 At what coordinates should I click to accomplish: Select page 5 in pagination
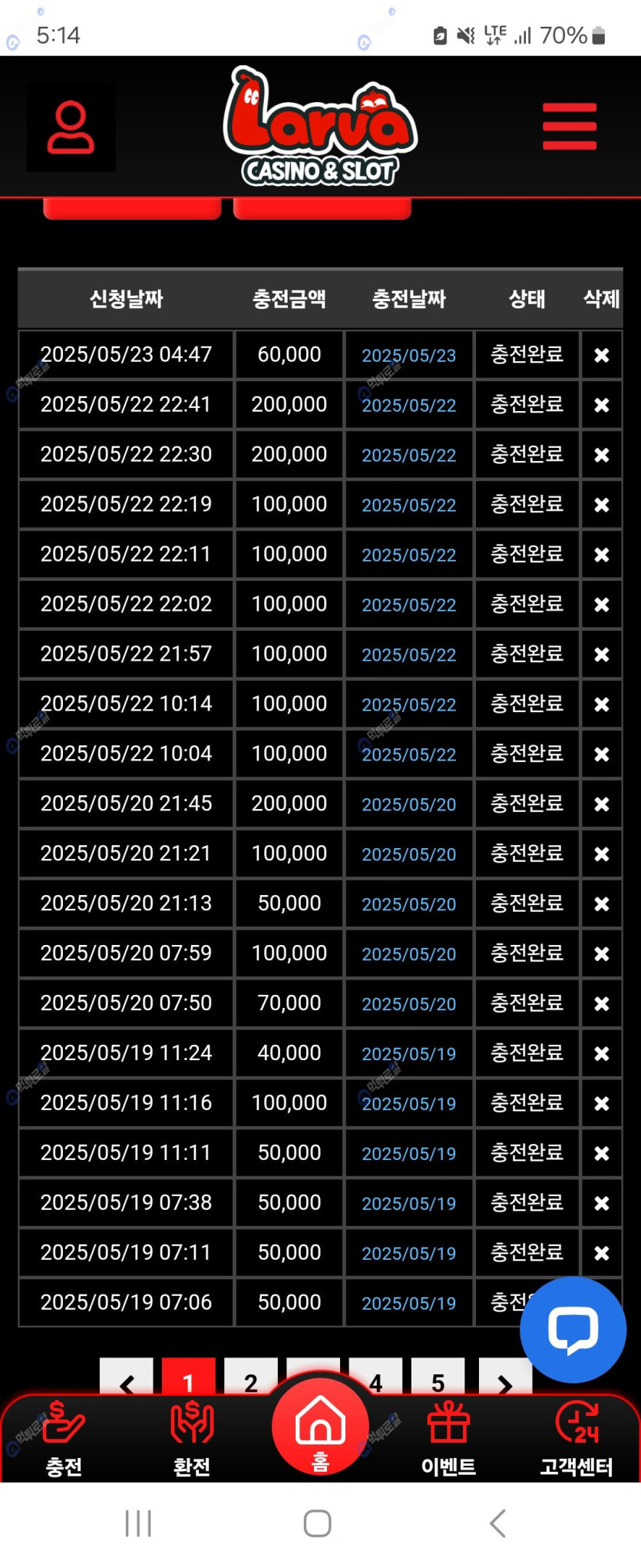point(438,1382)
